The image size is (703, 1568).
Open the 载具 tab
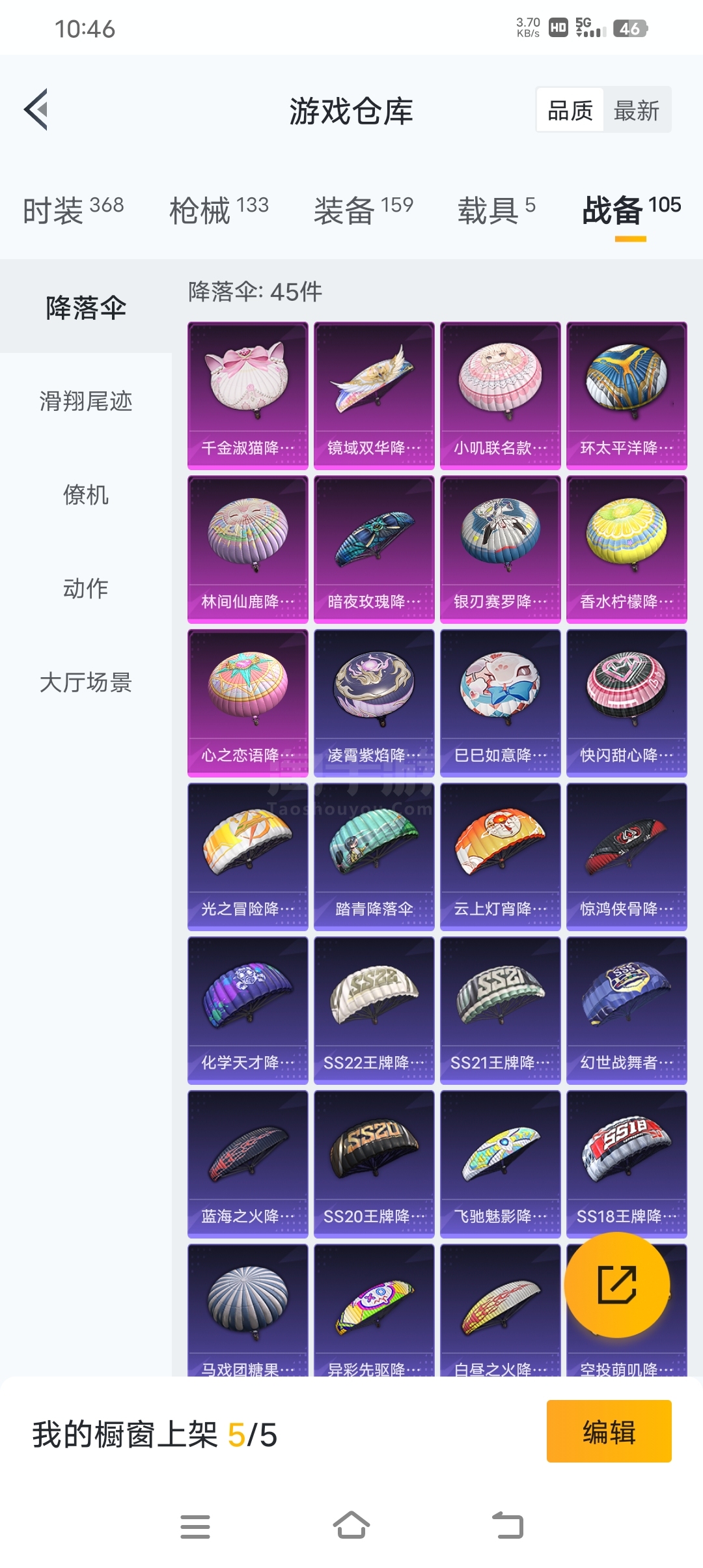point(496,210)
